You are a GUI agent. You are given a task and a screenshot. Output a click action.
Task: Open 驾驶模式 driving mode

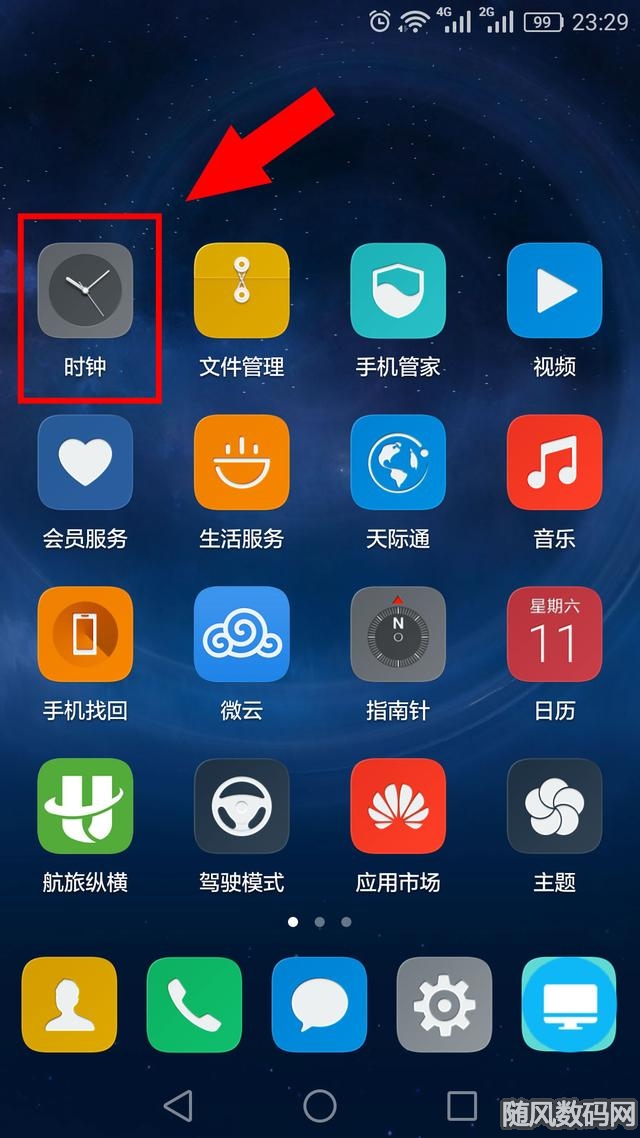[x=241, y=806]
